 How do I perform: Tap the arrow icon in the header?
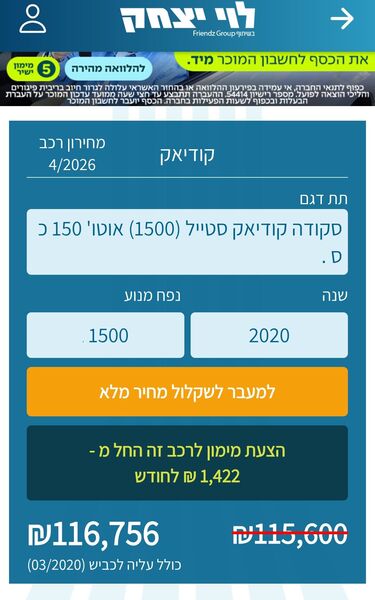(x=342, y=19)
